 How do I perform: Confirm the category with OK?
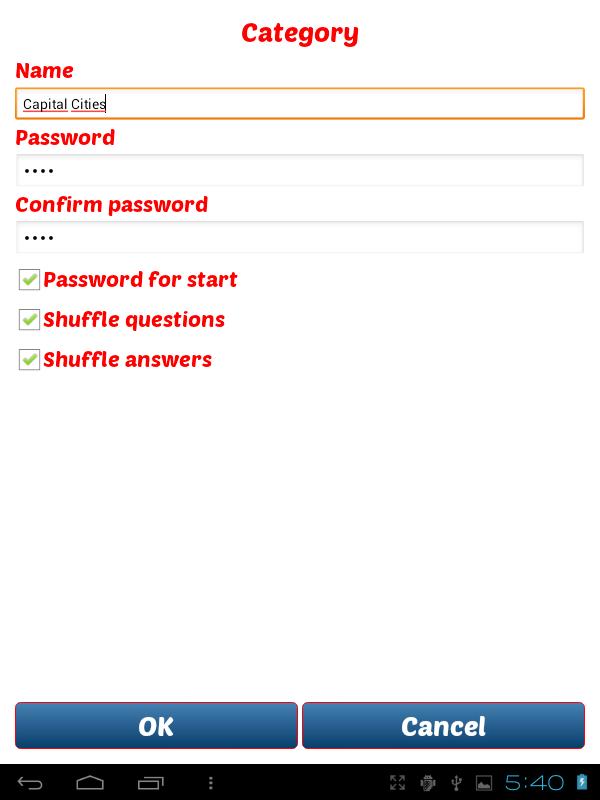click(156, 726)
